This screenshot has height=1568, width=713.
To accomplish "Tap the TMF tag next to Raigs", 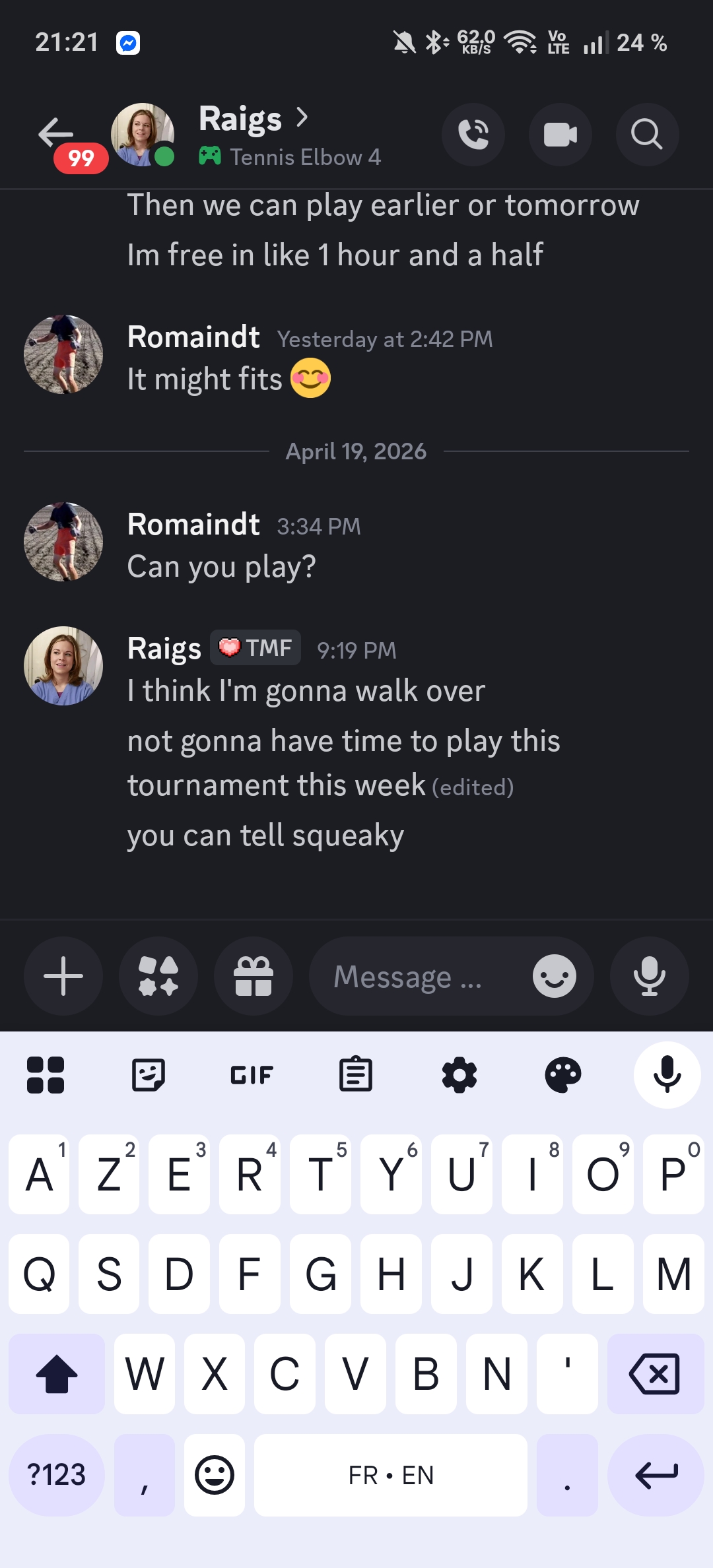I will pyautogui.click(x=255, y=647).
